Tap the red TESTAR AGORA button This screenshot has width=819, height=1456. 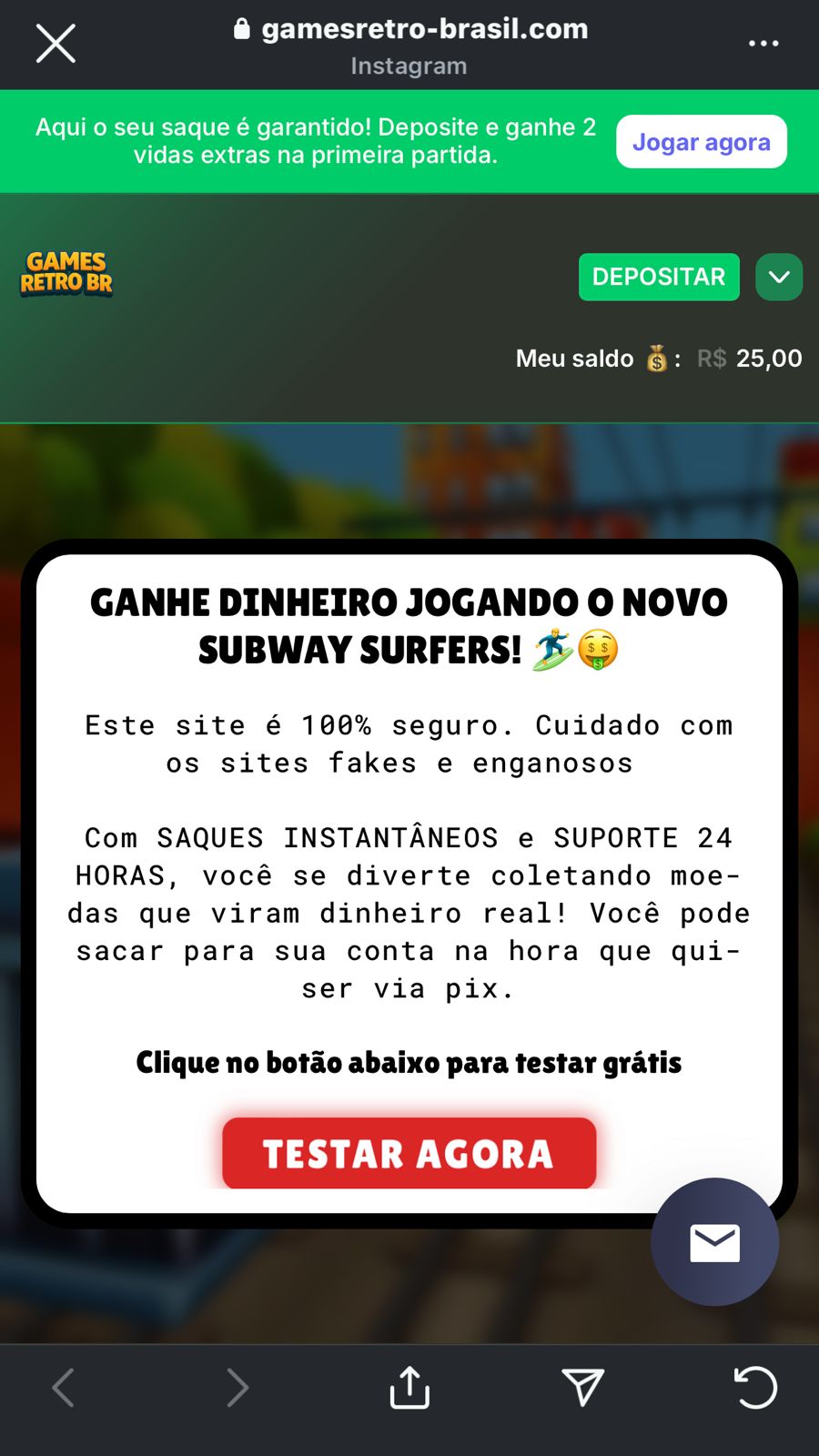[x=409, y=1153]
